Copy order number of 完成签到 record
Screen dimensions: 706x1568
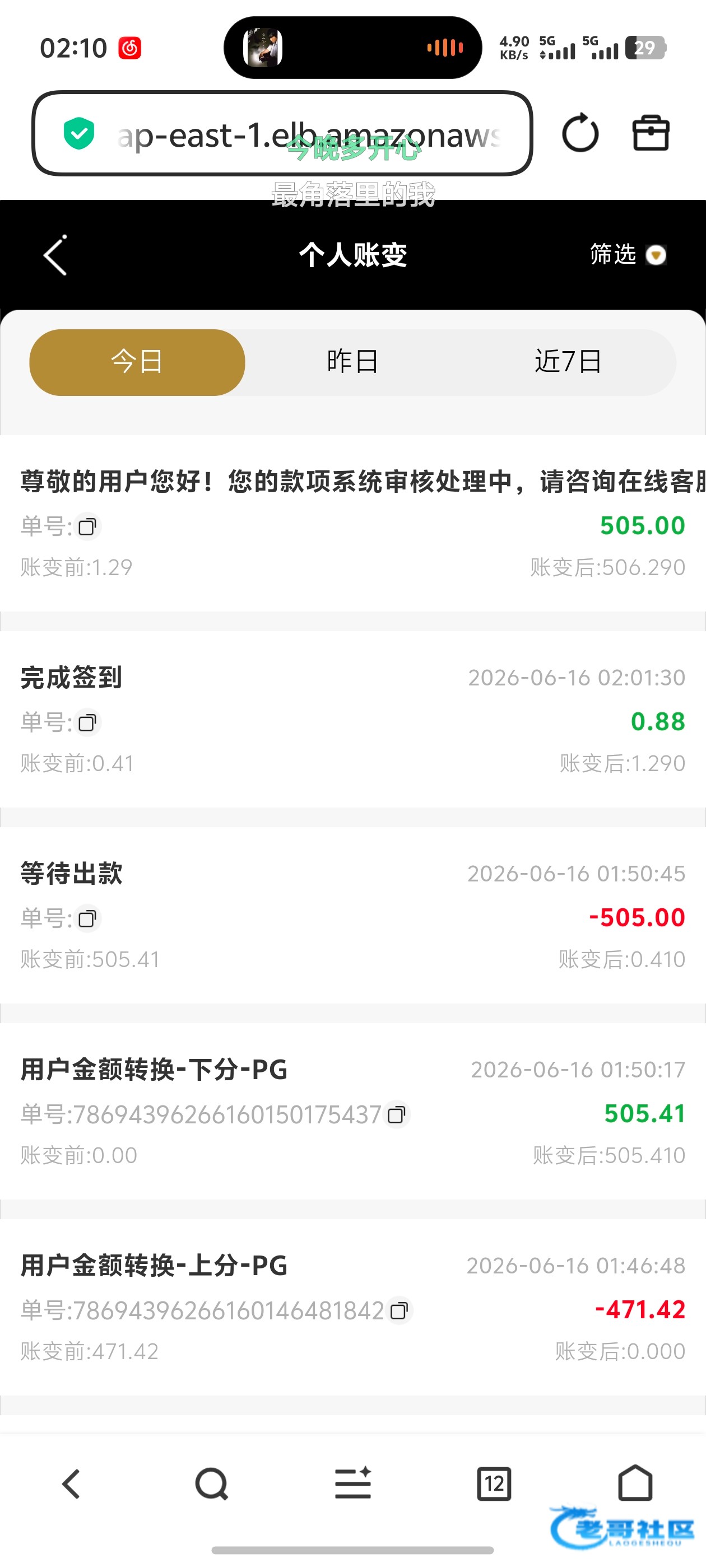coord(88,722)
